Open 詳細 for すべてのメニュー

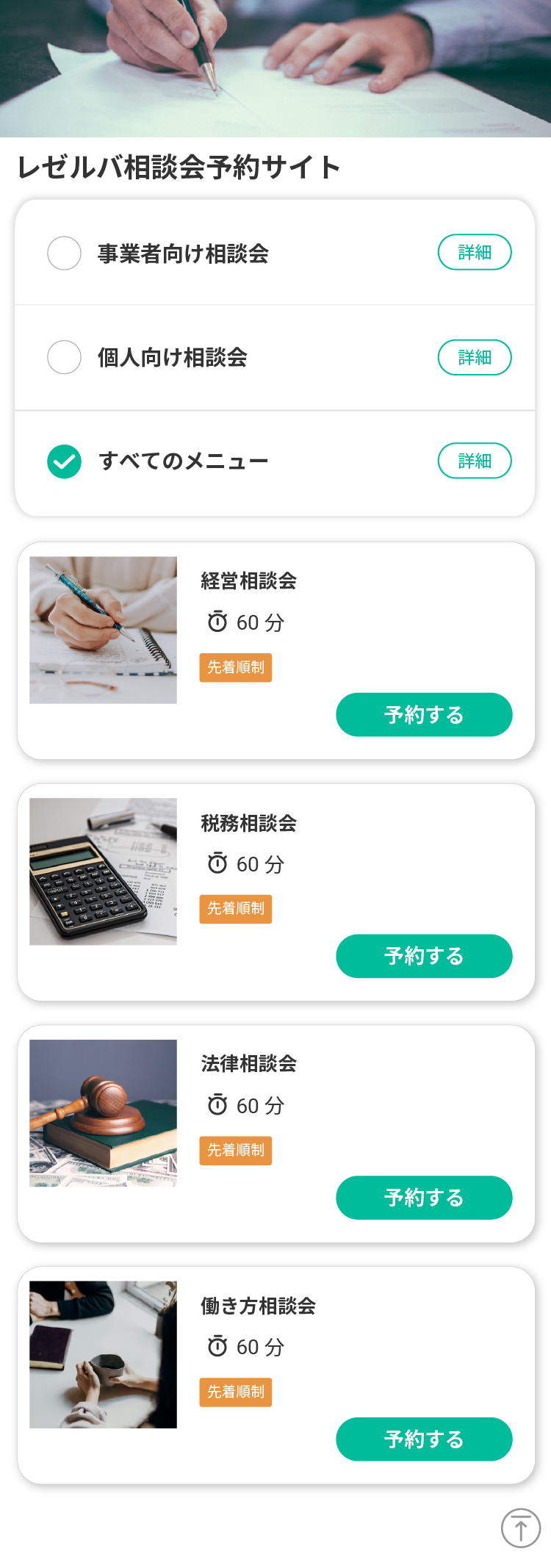coord(475,461)
